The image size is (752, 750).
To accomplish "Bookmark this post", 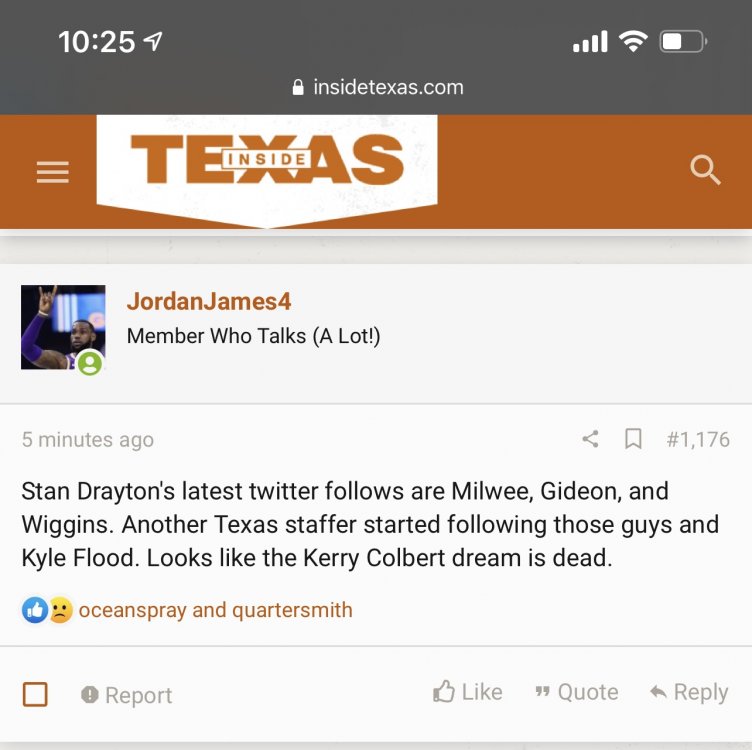I will 633,439.
